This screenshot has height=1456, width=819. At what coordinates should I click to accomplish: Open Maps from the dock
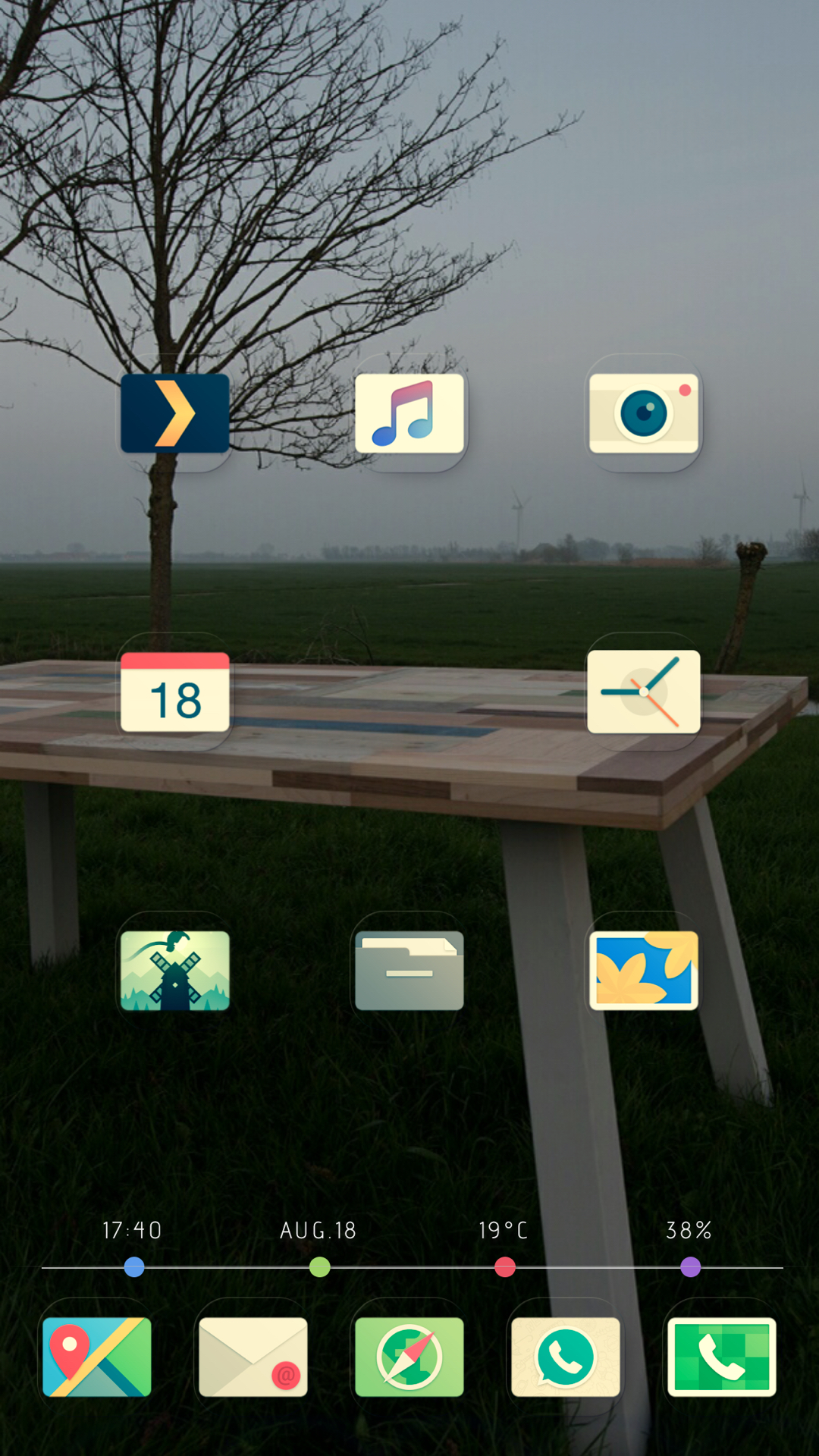tap(97, 1357)
